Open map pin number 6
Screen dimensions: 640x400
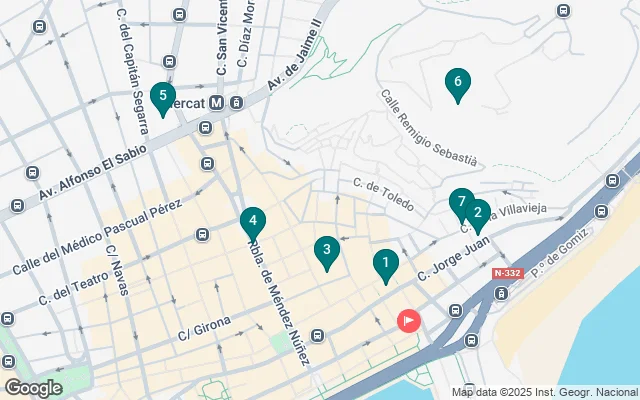pos(457,82)
